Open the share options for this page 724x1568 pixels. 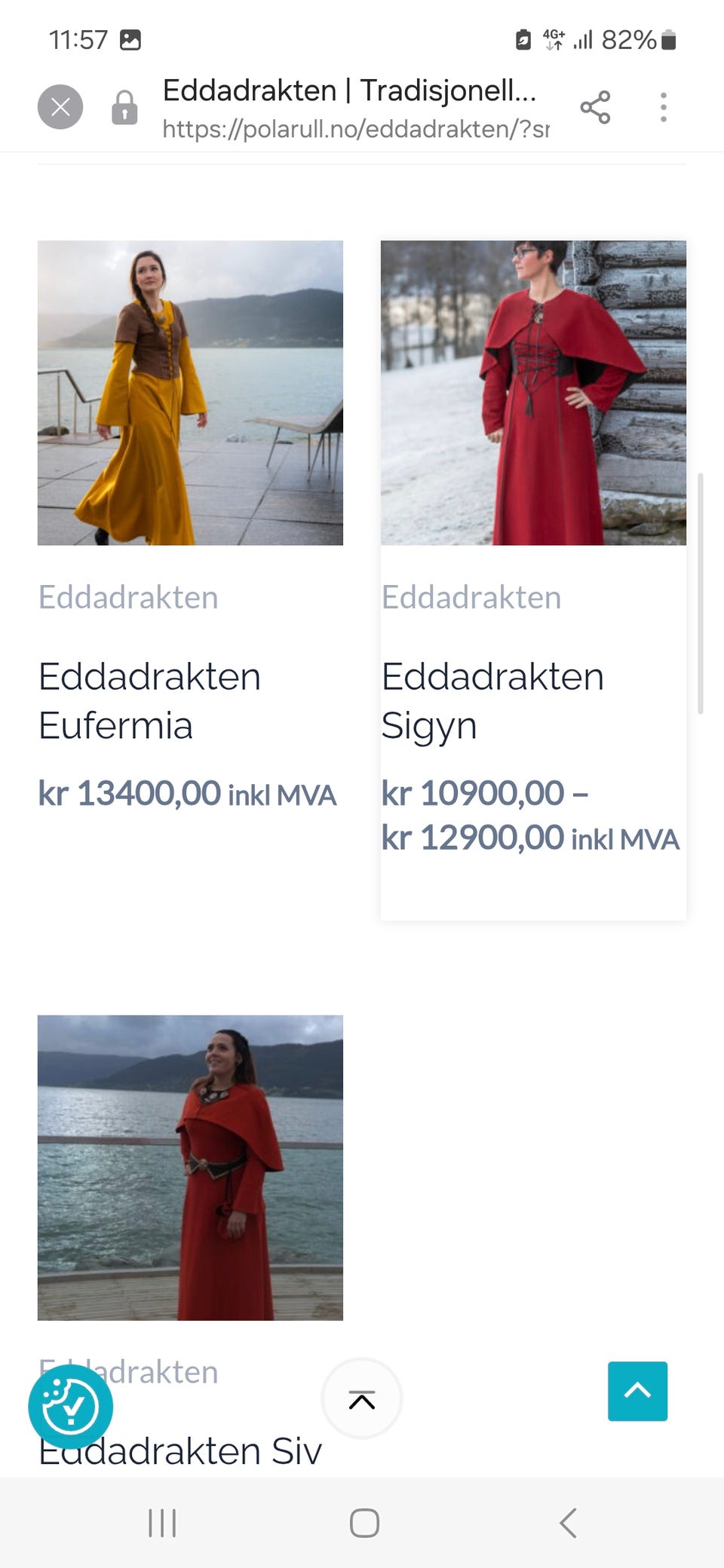pyautogui.click(x=596, y=107)
